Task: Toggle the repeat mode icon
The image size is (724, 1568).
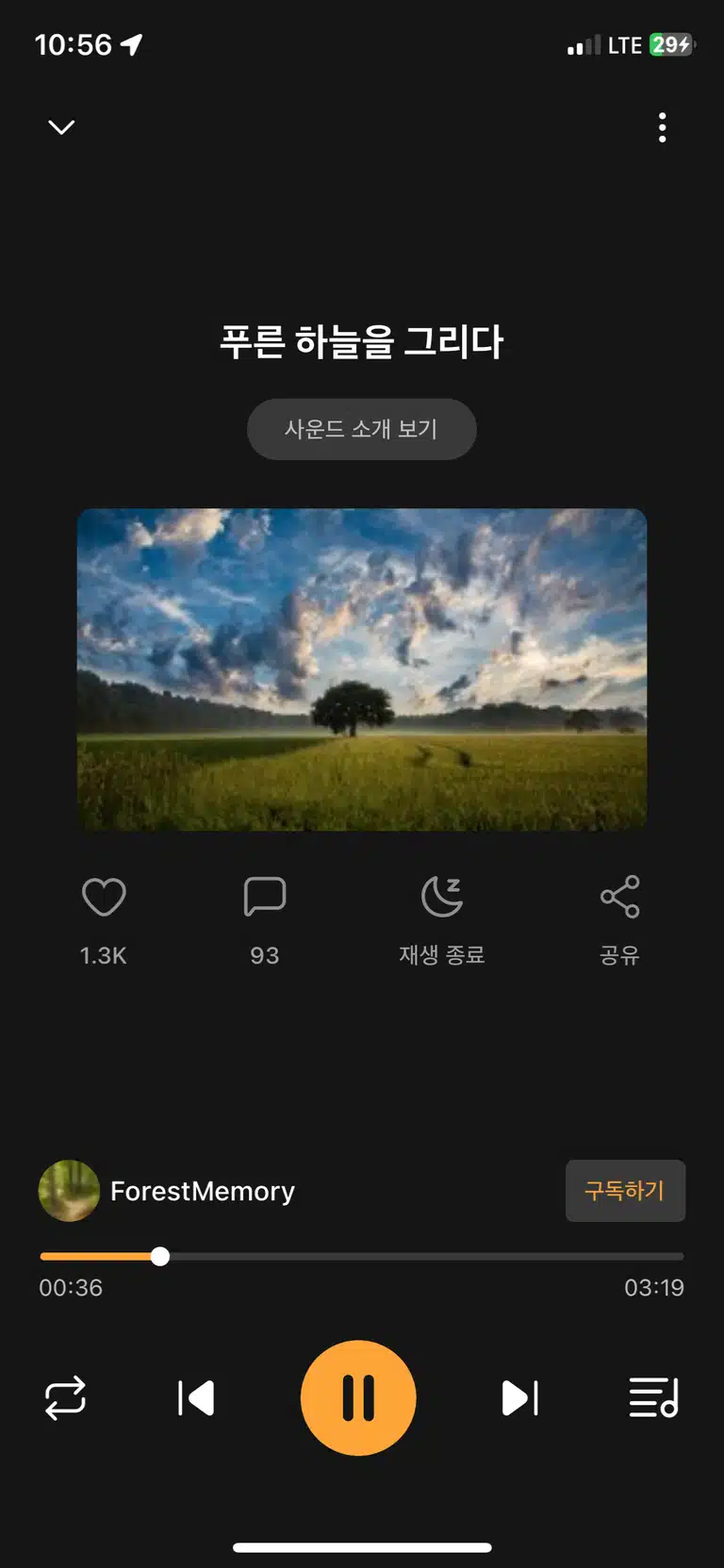Action: 65,1398
